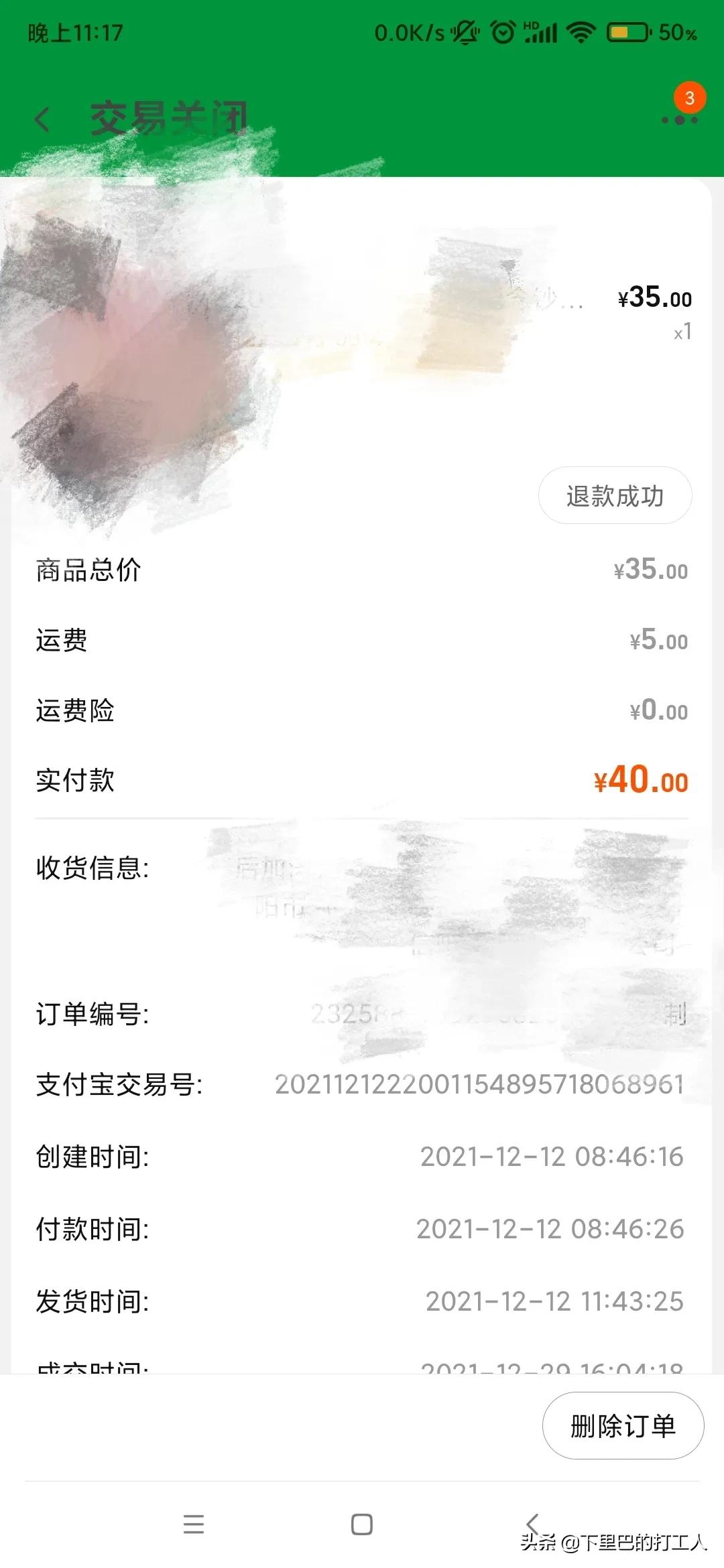The width and height of the screenshot is (724, 1568).
Task: Tap the 删除订单 delete order button
Action: coord(623,1425)
